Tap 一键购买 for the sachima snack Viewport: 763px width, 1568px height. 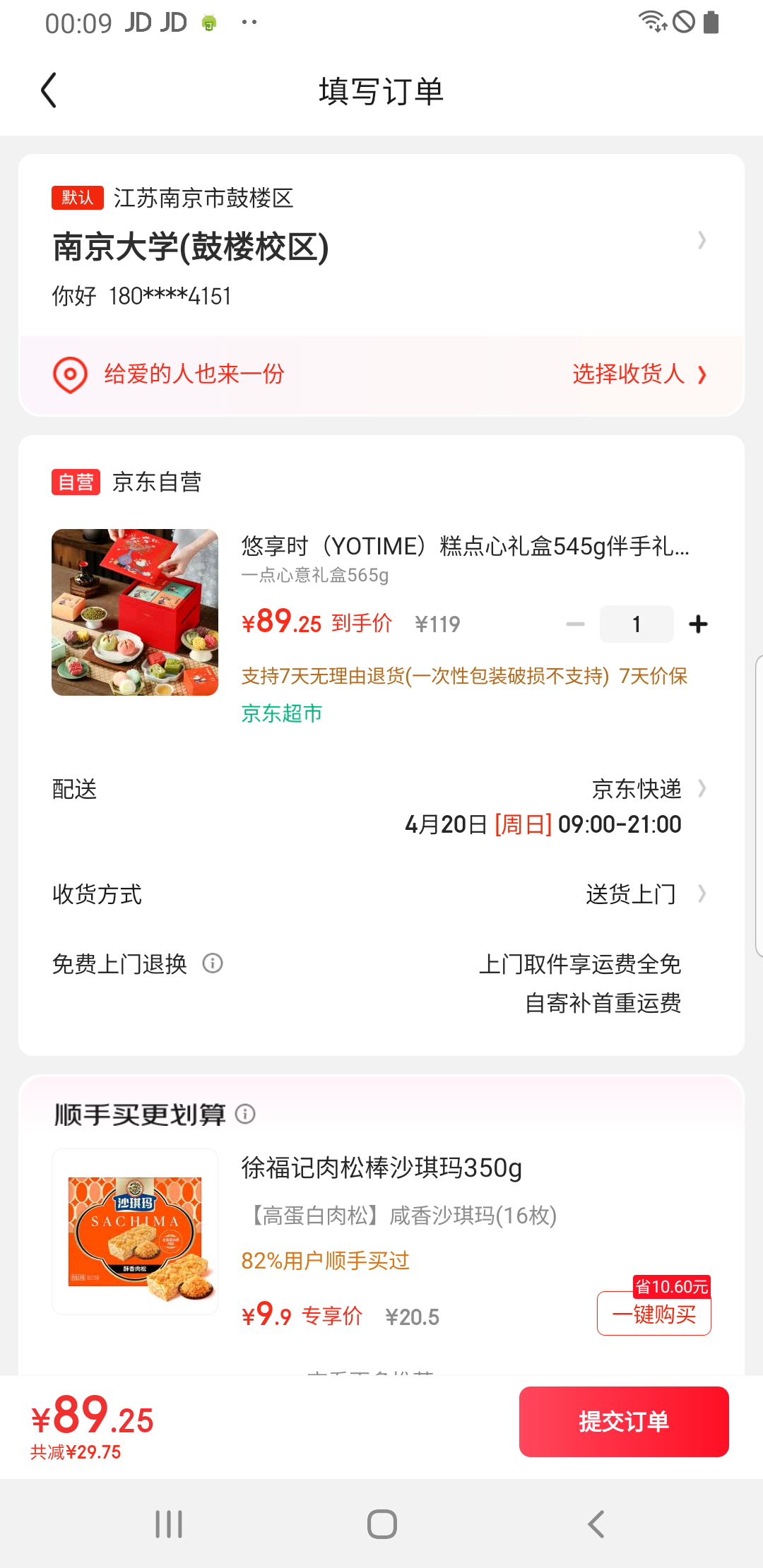coord(653,1314)
